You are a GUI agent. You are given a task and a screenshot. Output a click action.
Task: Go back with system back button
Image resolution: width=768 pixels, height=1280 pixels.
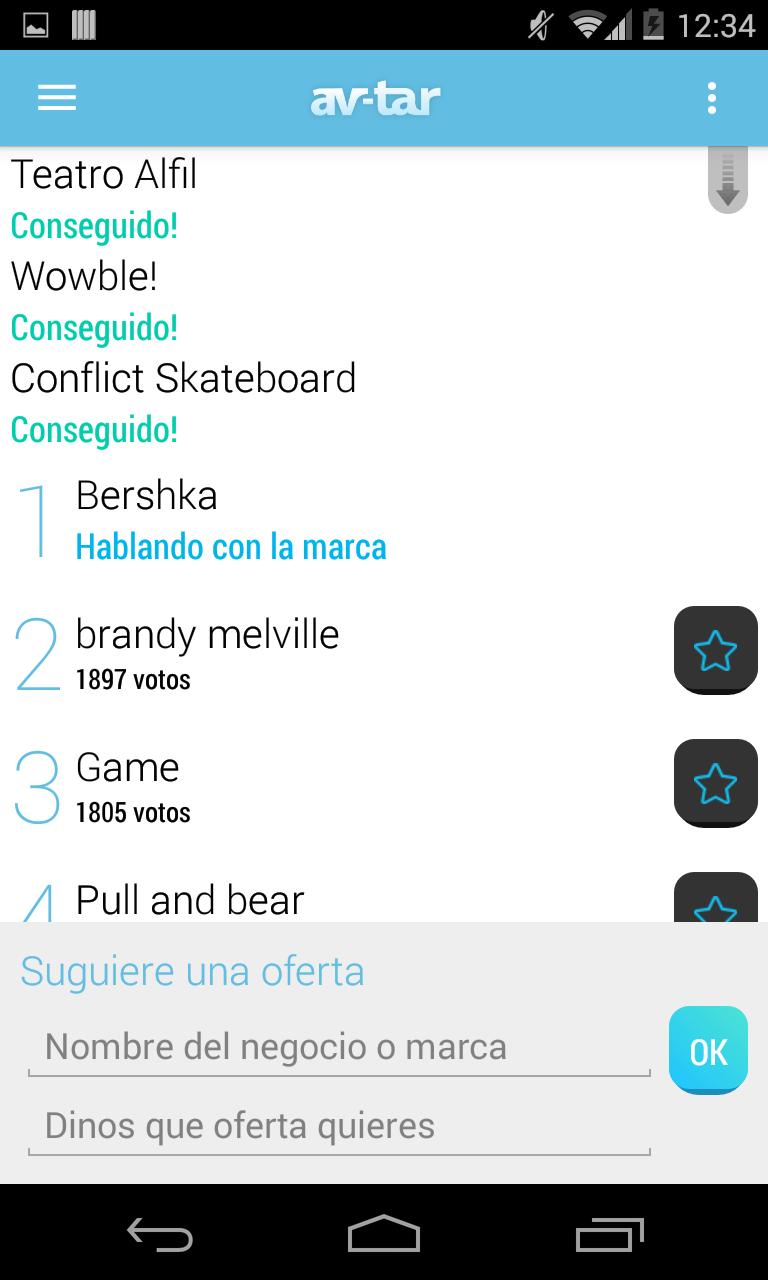pos(160,1234)
